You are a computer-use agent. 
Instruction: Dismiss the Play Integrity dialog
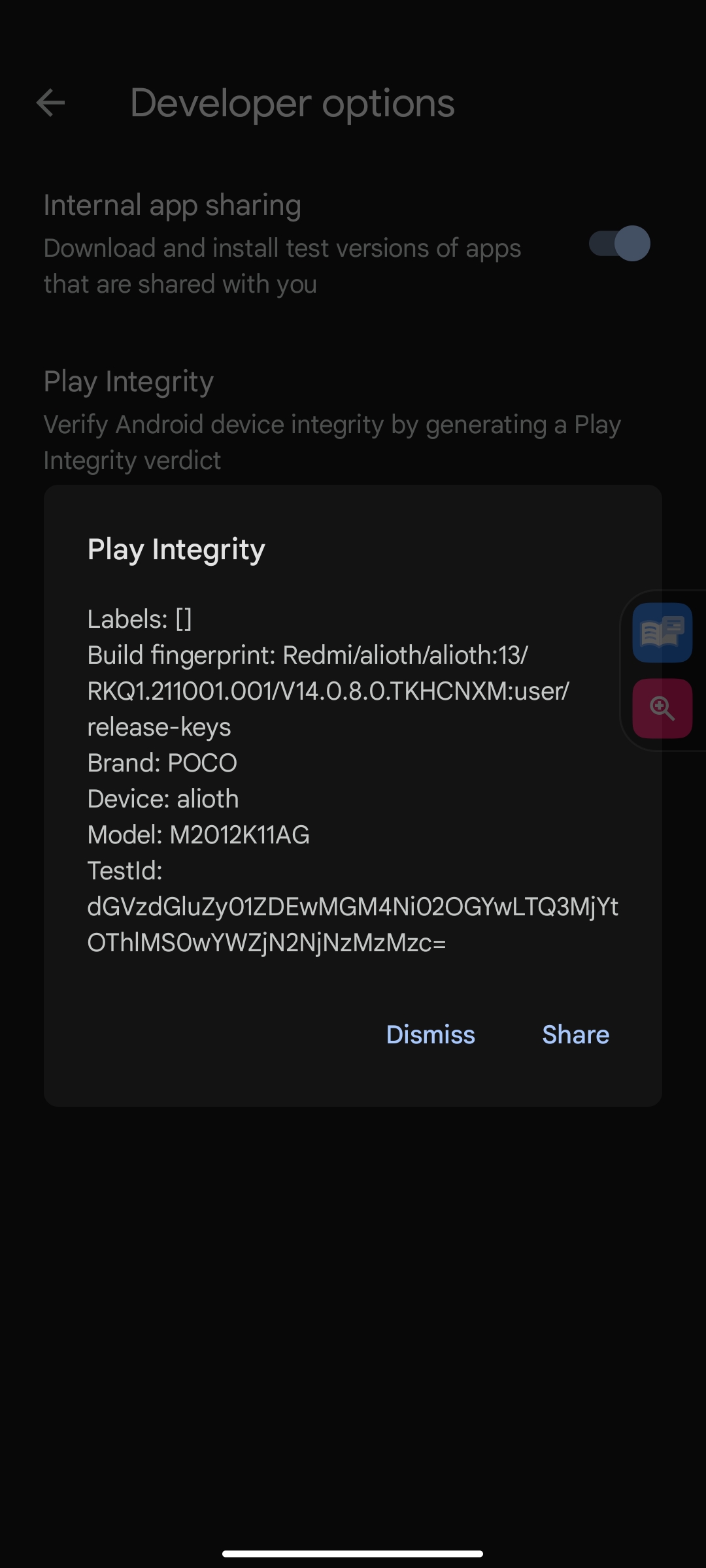(x=430, y=1034)
